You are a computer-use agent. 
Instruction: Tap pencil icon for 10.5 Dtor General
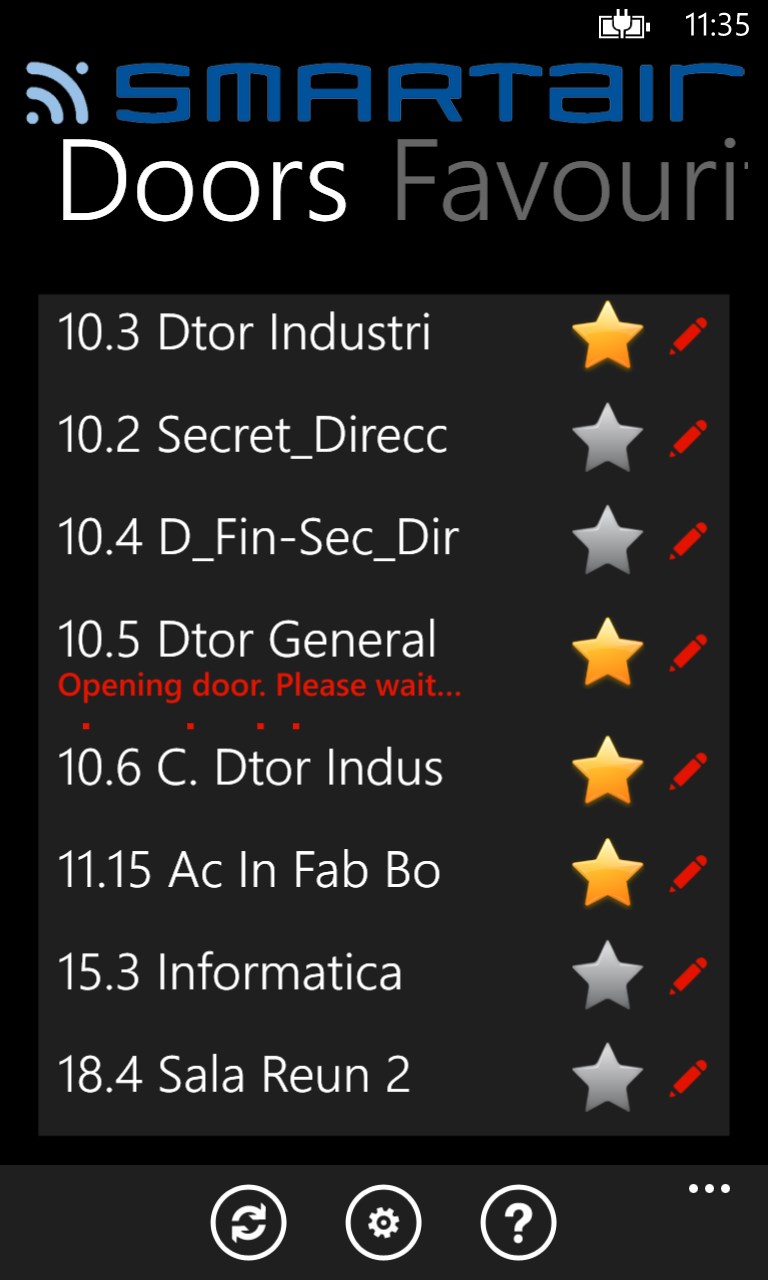[688, 652]
